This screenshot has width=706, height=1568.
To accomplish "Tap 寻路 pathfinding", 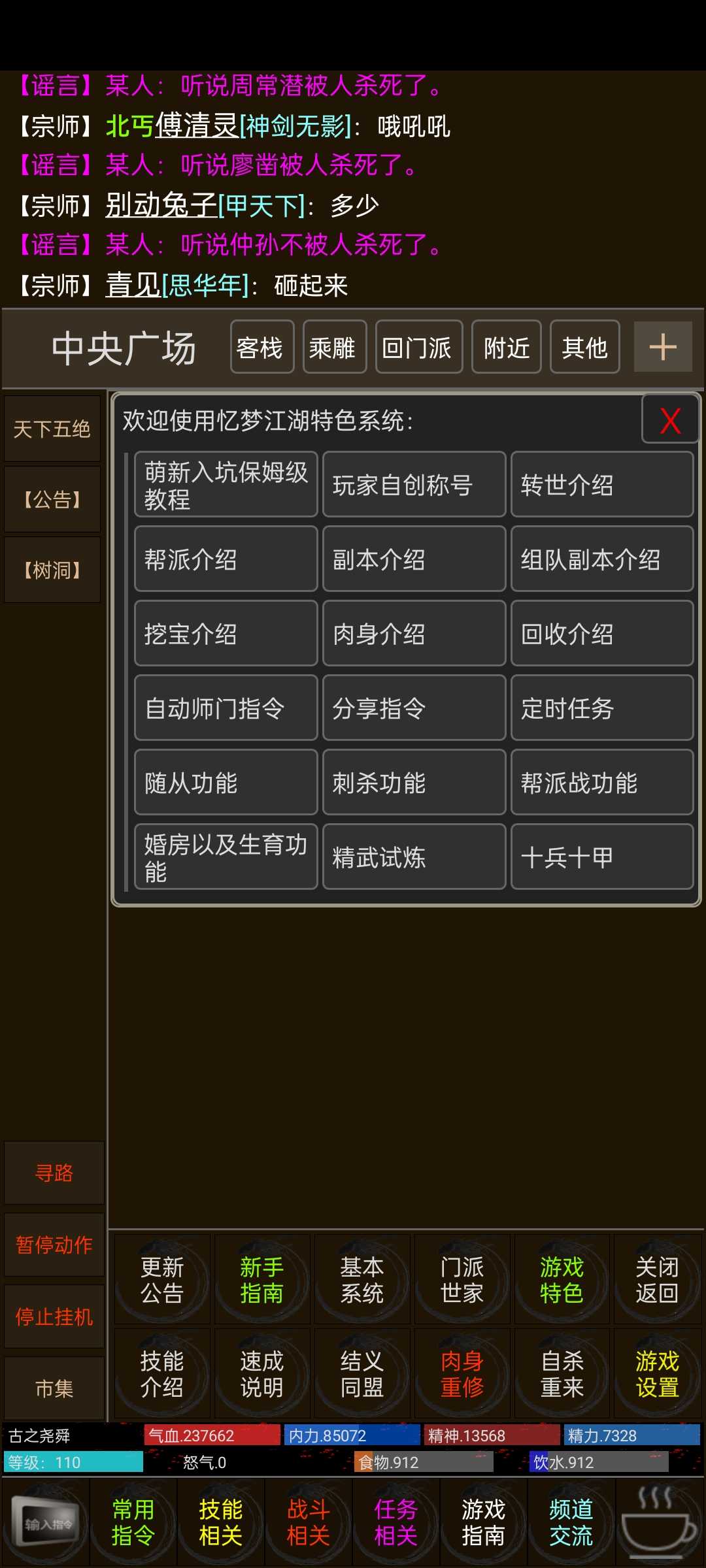I will (x=54, y=1173).
